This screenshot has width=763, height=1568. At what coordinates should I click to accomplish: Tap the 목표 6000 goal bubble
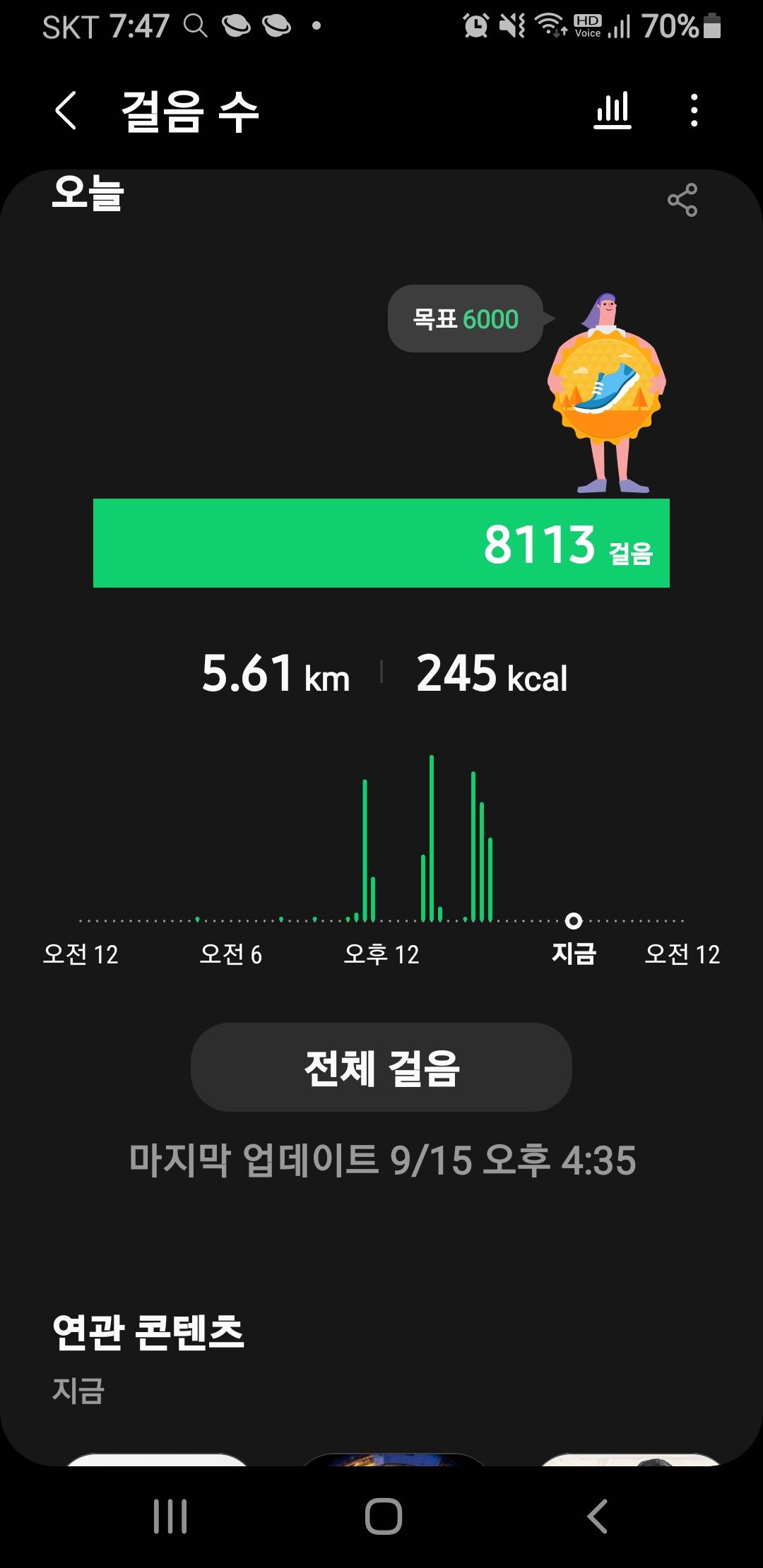coord(466,319)
